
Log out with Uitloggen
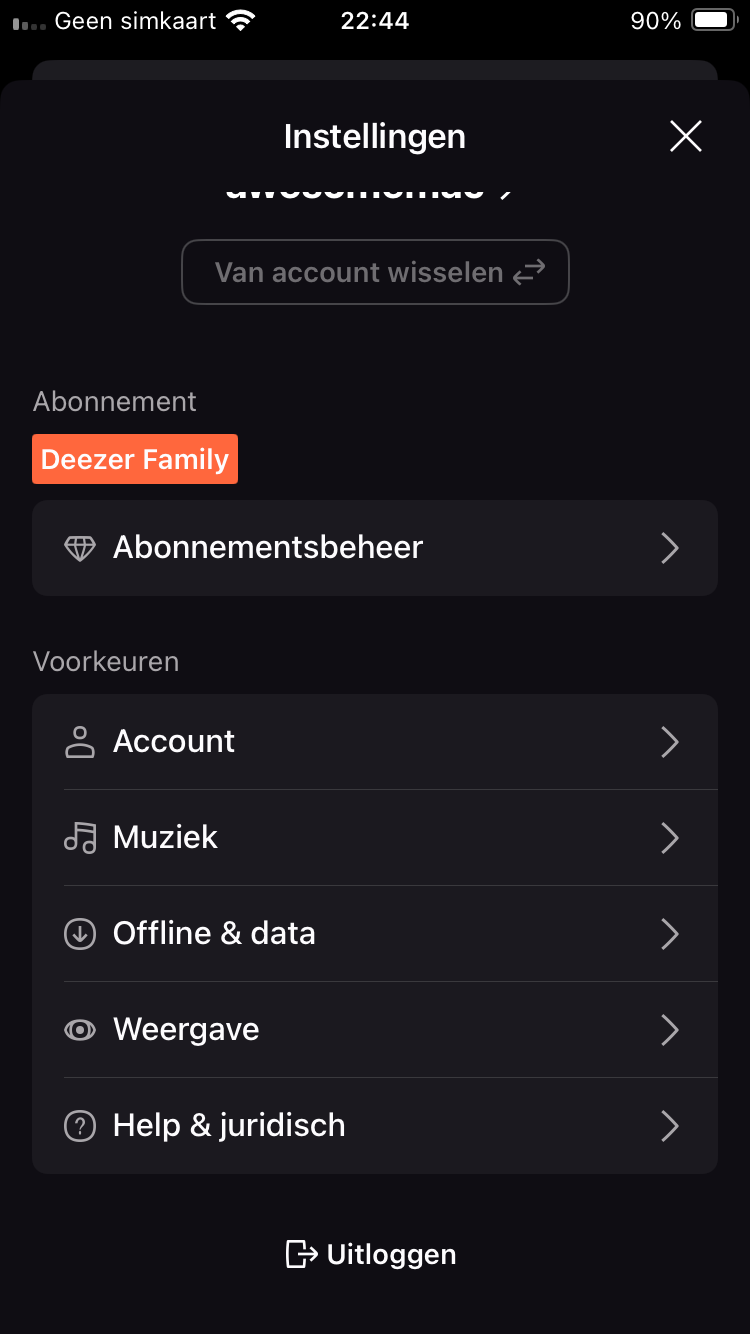click(x=371, y=1254)
